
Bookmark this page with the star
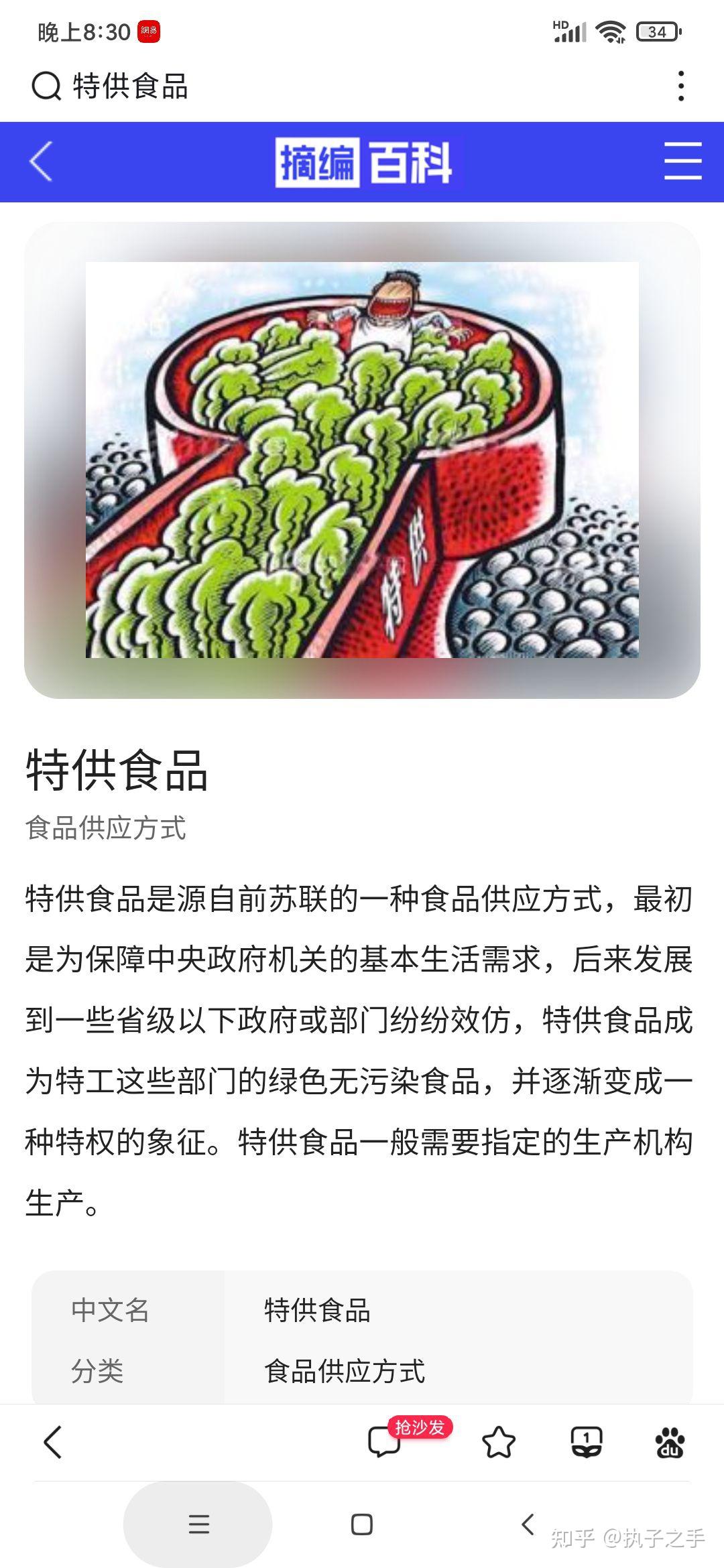(x=499, y=1442)
